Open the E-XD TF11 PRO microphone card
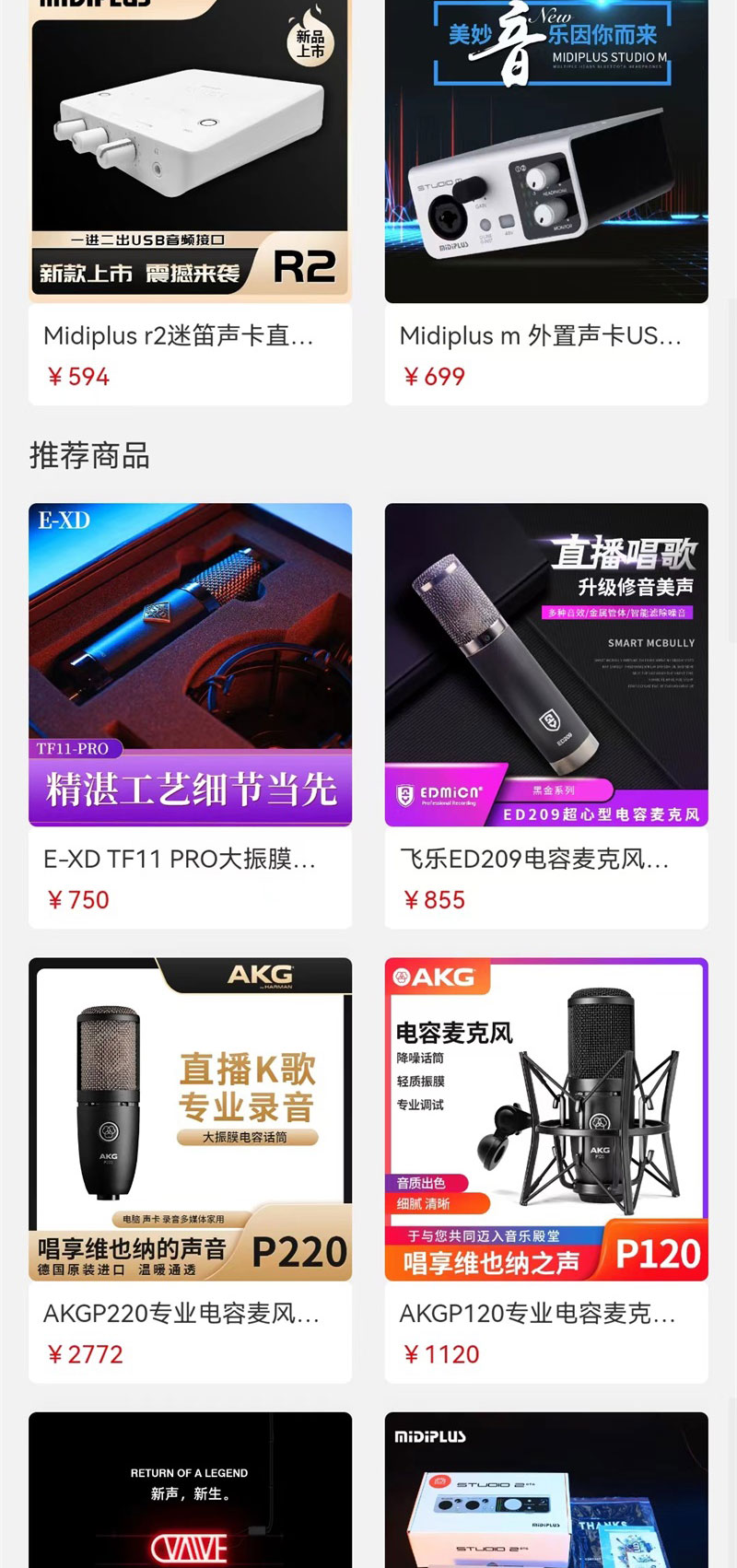 190,664
